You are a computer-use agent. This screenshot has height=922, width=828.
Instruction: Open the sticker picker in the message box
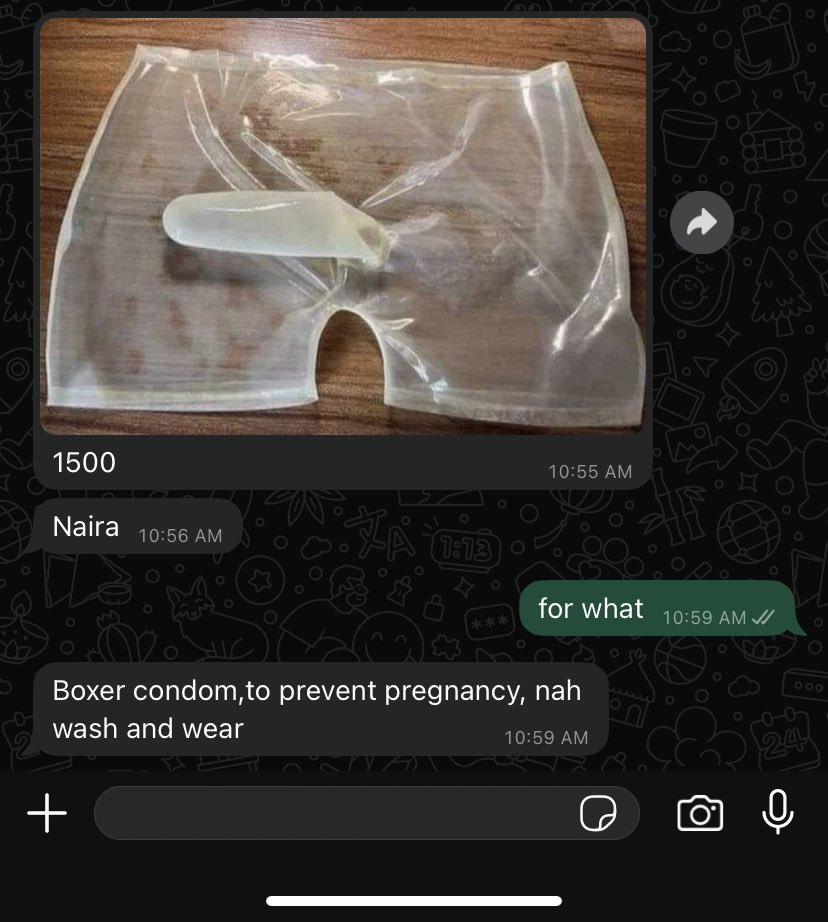(598, 814)
